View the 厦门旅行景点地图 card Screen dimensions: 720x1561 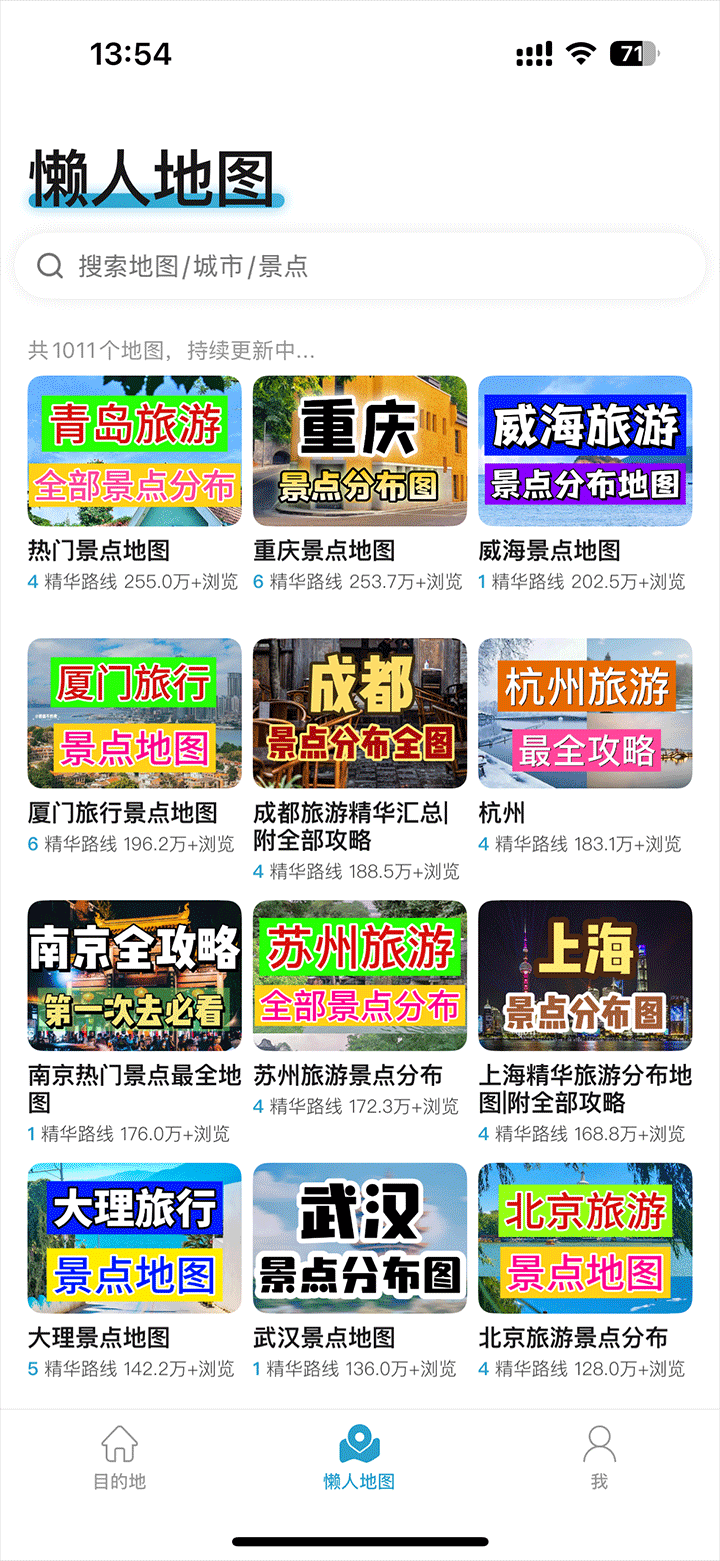click(x=134, y=713)
